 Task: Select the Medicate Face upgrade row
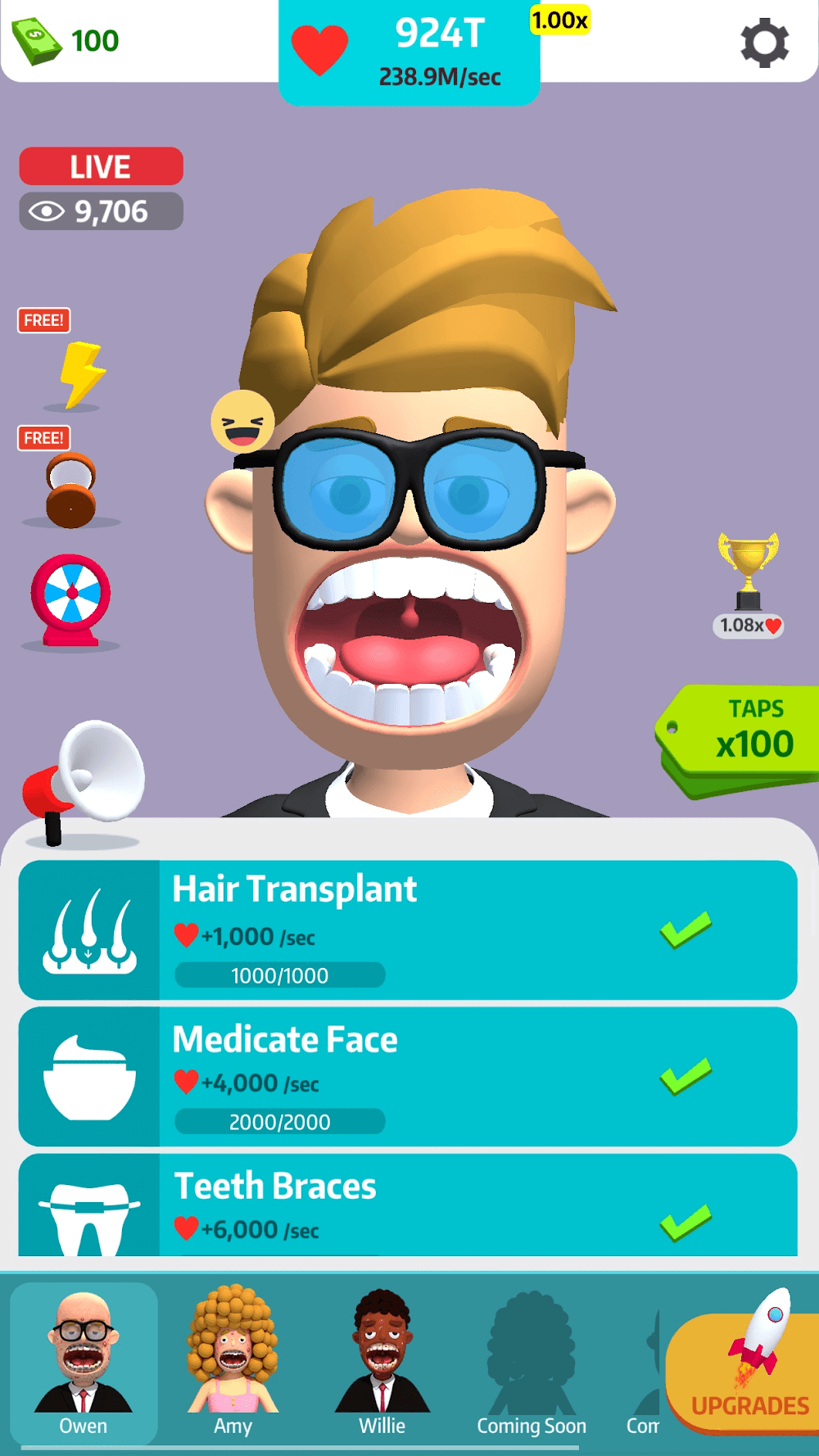point(408,1077)
